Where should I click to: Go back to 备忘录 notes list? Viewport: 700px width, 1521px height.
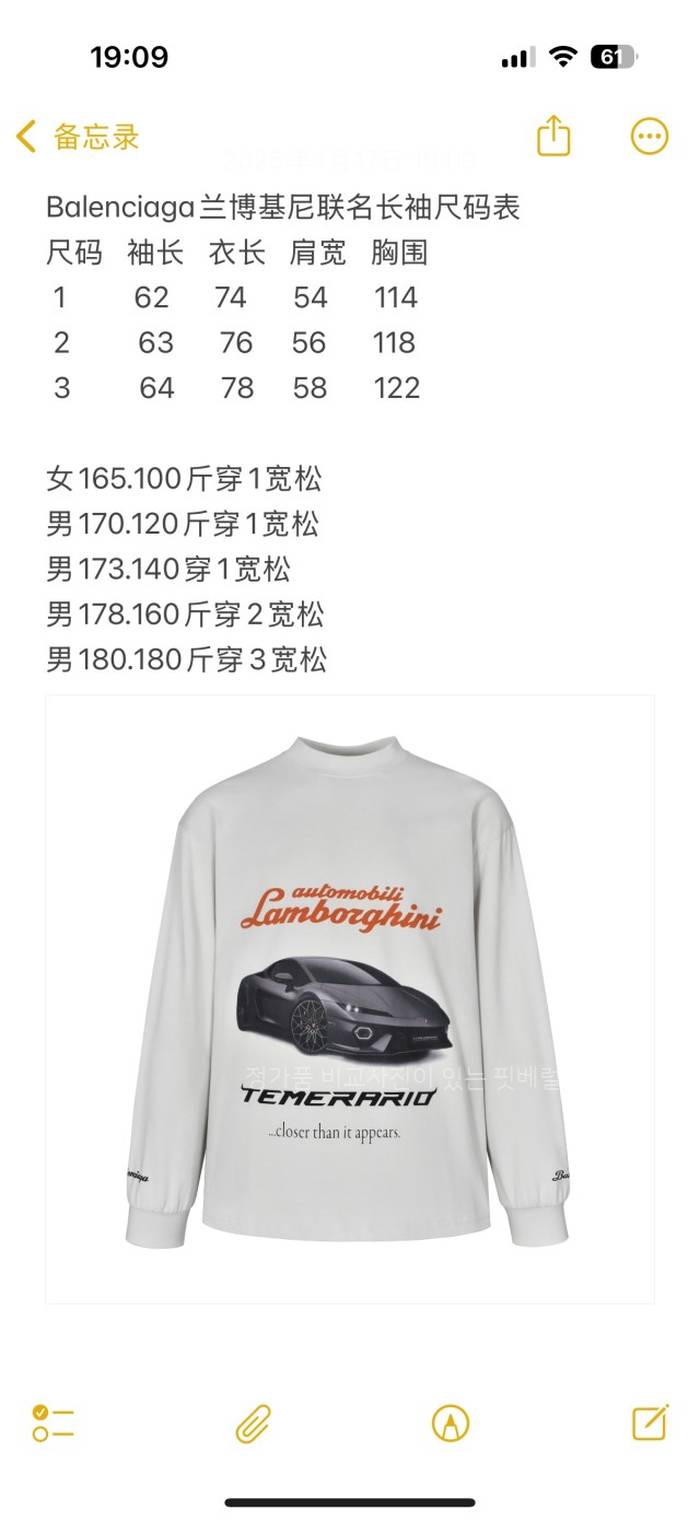click(77, 137)
